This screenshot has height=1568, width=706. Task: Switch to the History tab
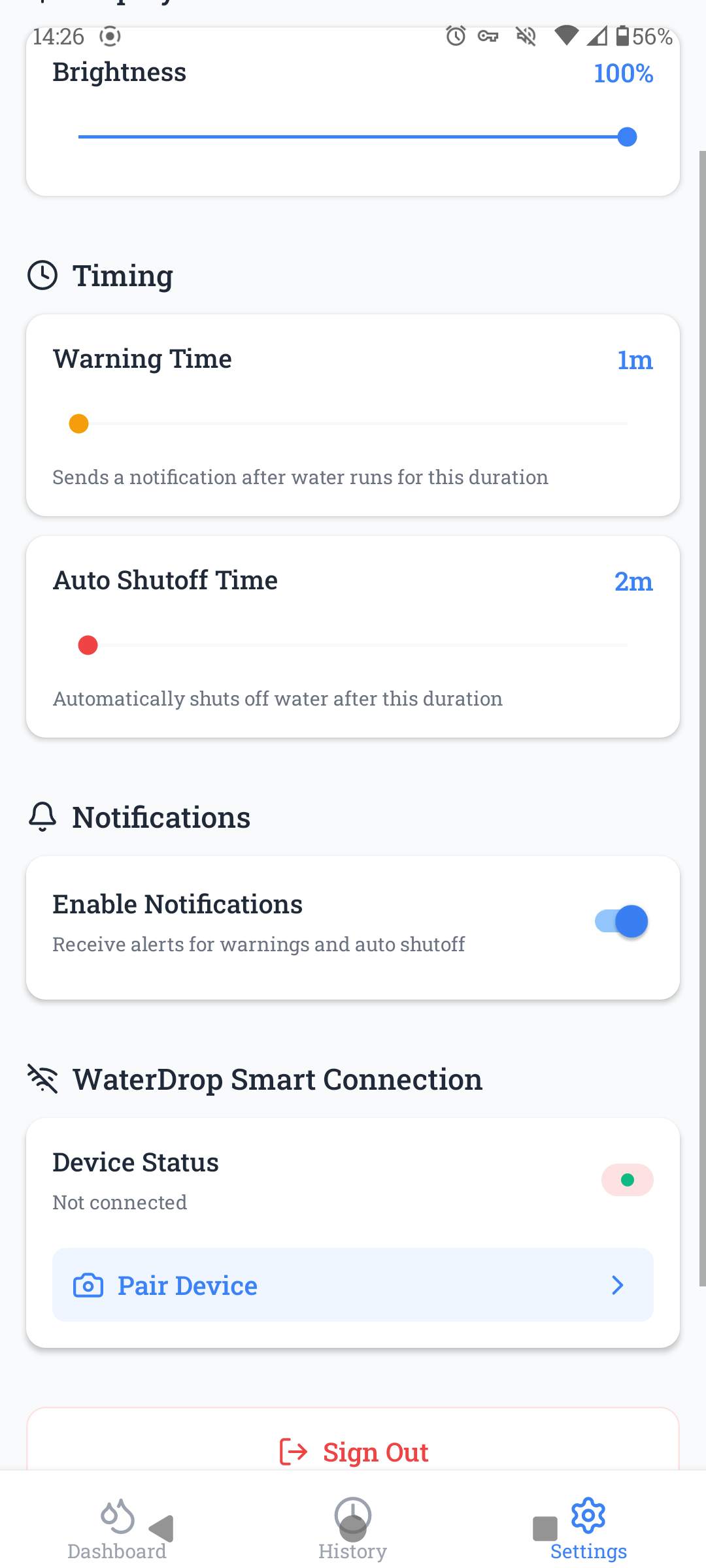click(353, 1529)
